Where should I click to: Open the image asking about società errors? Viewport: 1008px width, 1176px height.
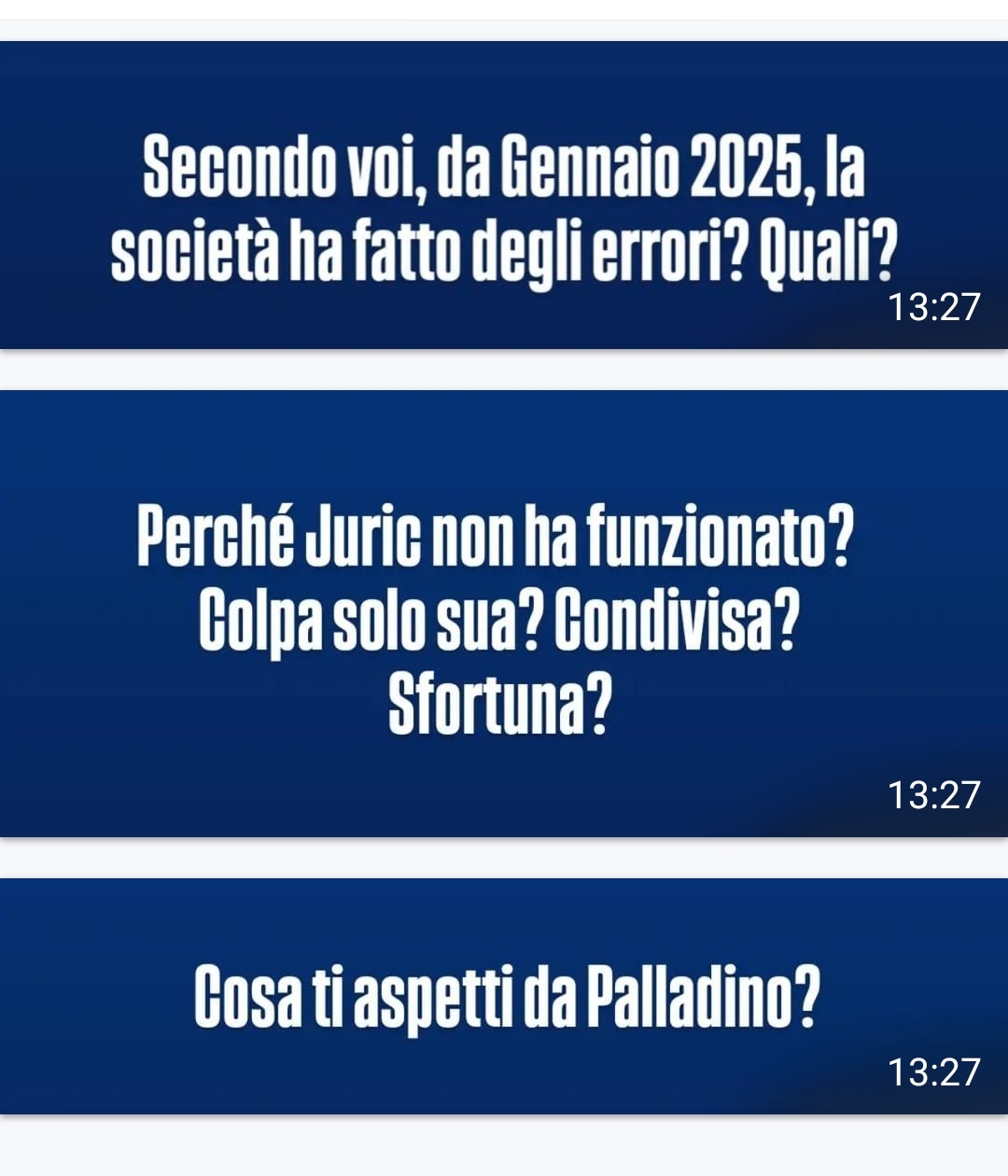pos(504,196)
